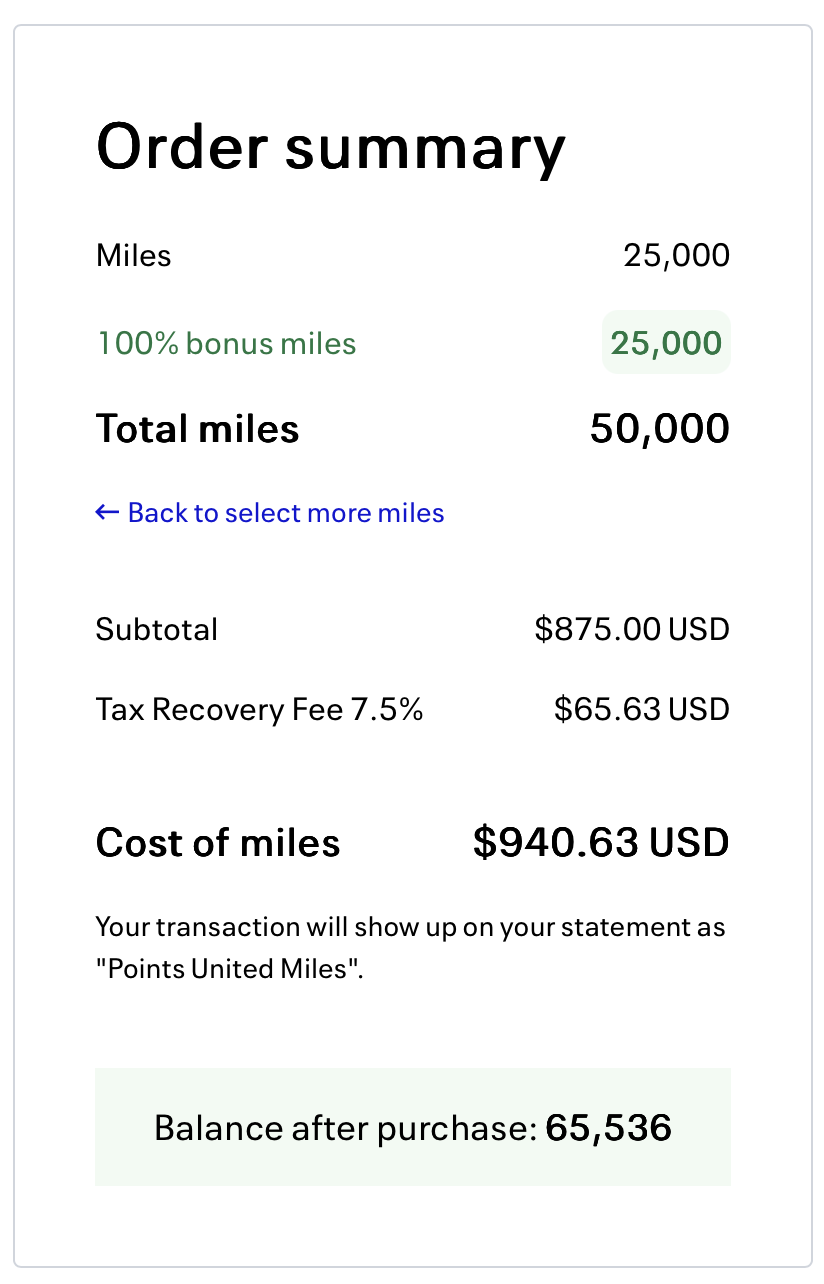Click the Cost of miles label
The height and width of the screenshot is (1284, 824).
[218, 842]
